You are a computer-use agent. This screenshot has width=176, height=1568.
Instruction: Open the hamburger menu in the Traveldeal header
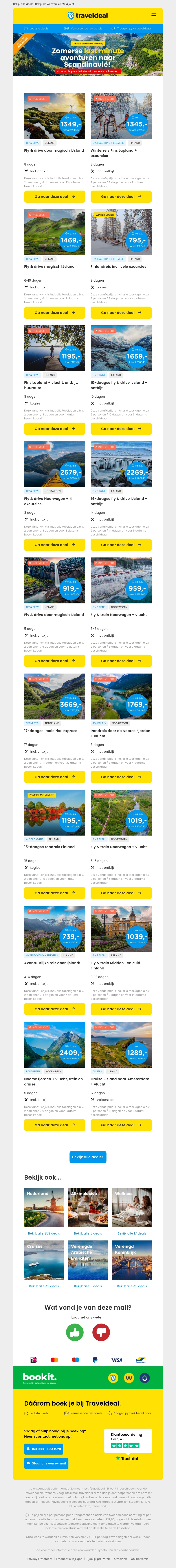click(x=154, y=15)
